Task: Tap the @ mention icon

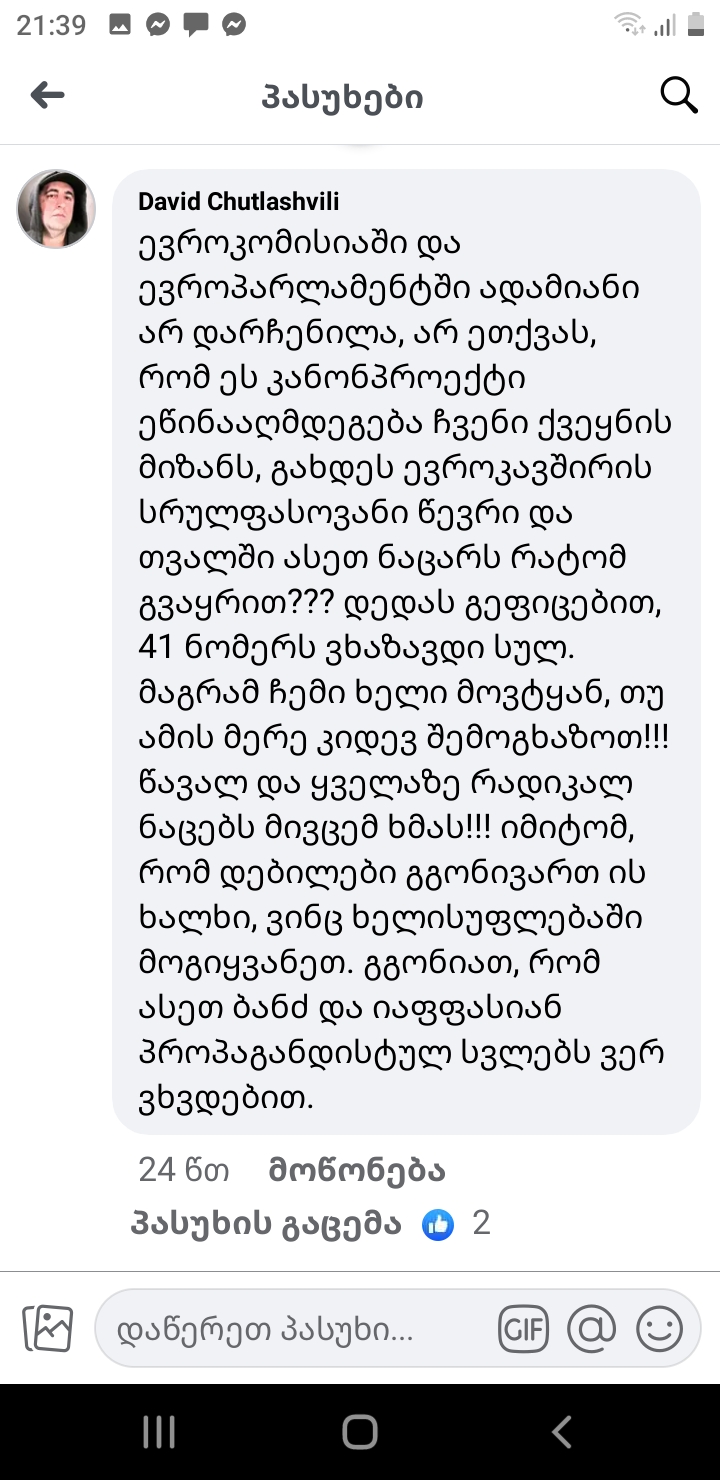Action: click(x=591, y=1329)
